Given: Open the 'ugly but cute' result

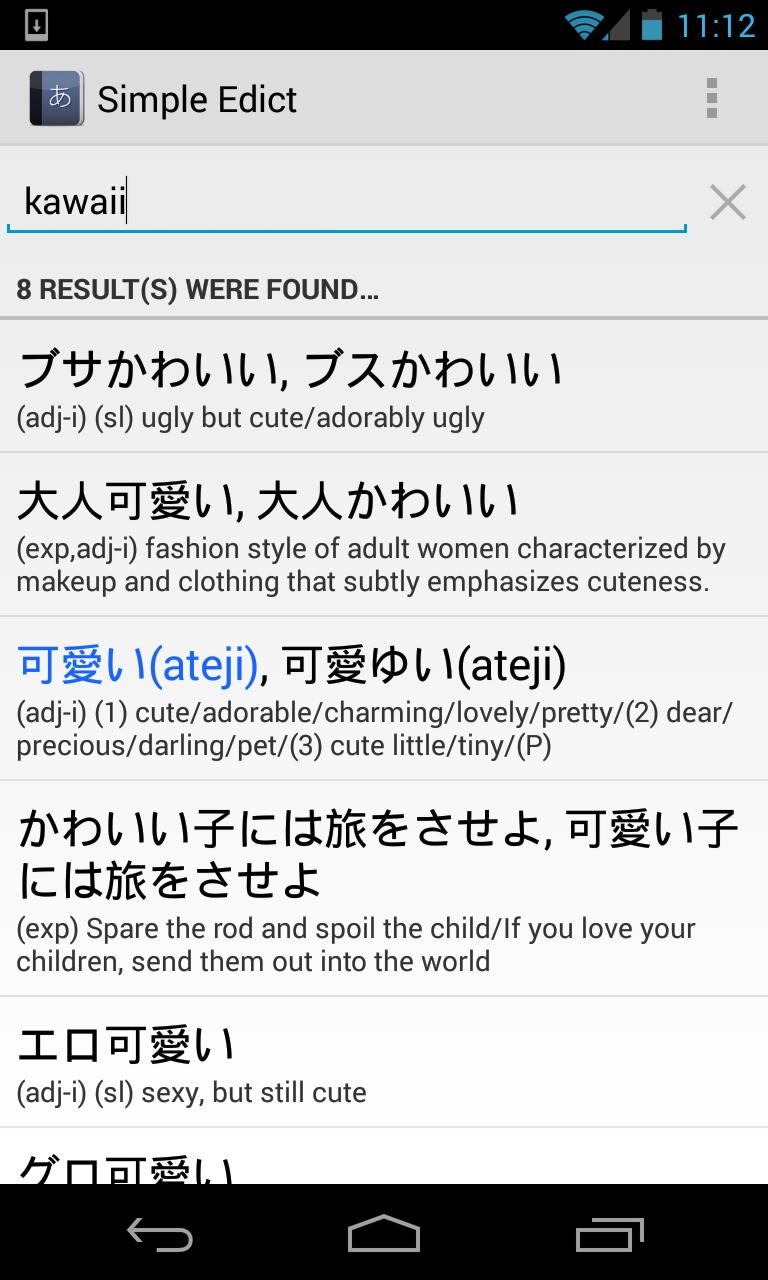Looking at the screenshot, I should 384,388.
